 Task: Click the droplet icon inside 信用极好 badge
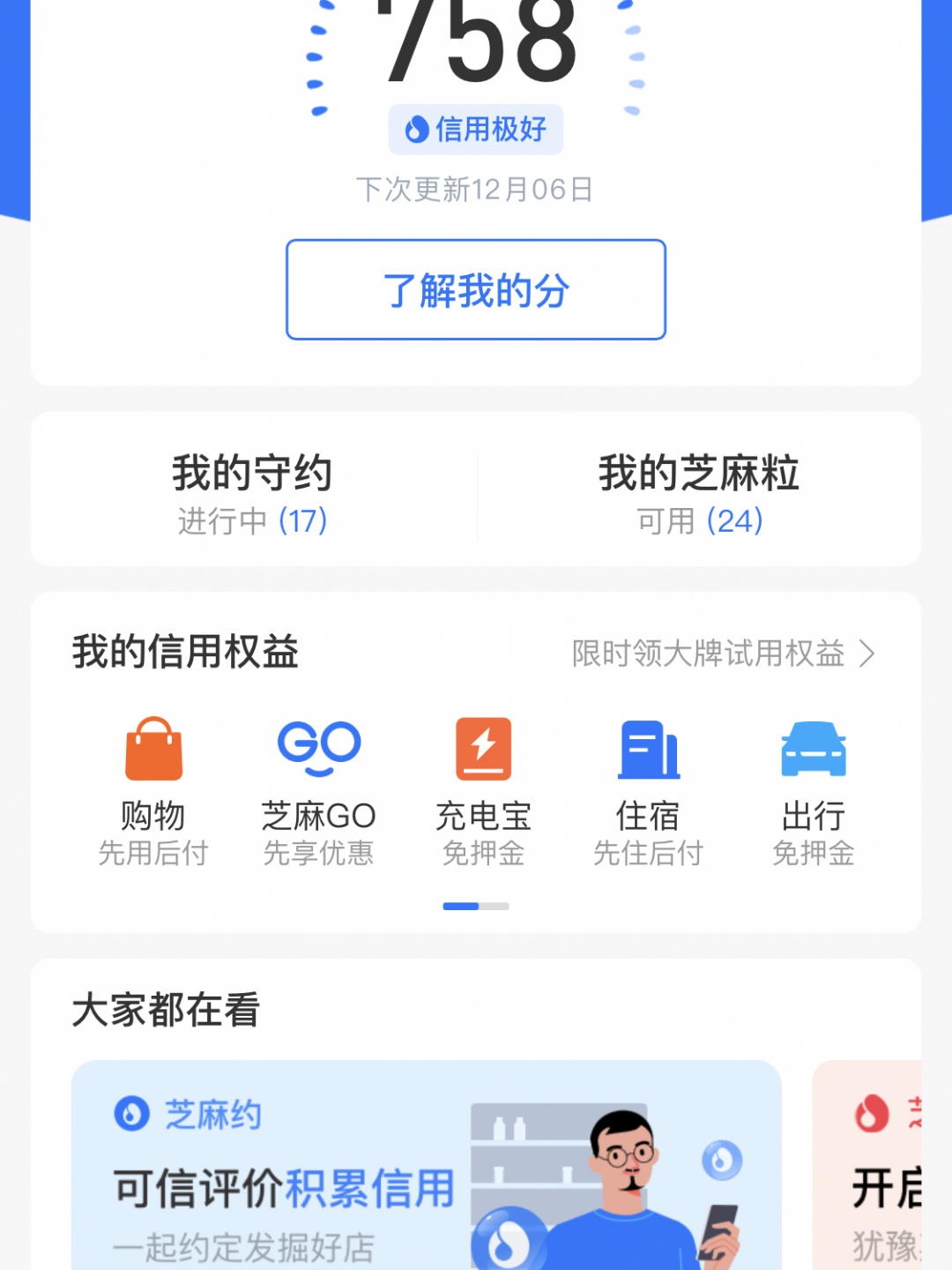pyautogui.click(x=414, y=129)
